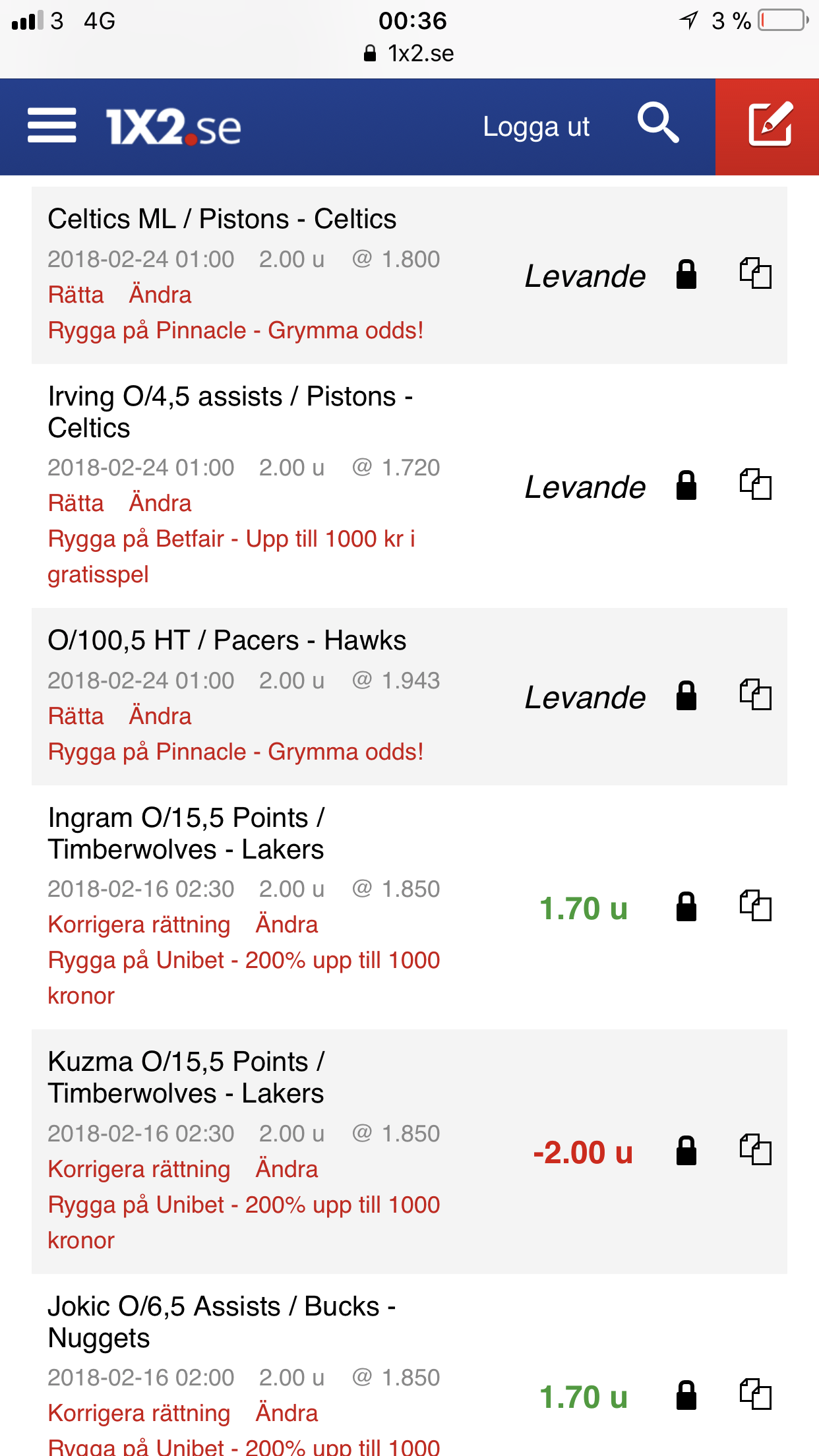The width and height of the screenshot is (819, 1456).
Task: Tap lock icon on Irving assists bet
Action: (686, 485)
